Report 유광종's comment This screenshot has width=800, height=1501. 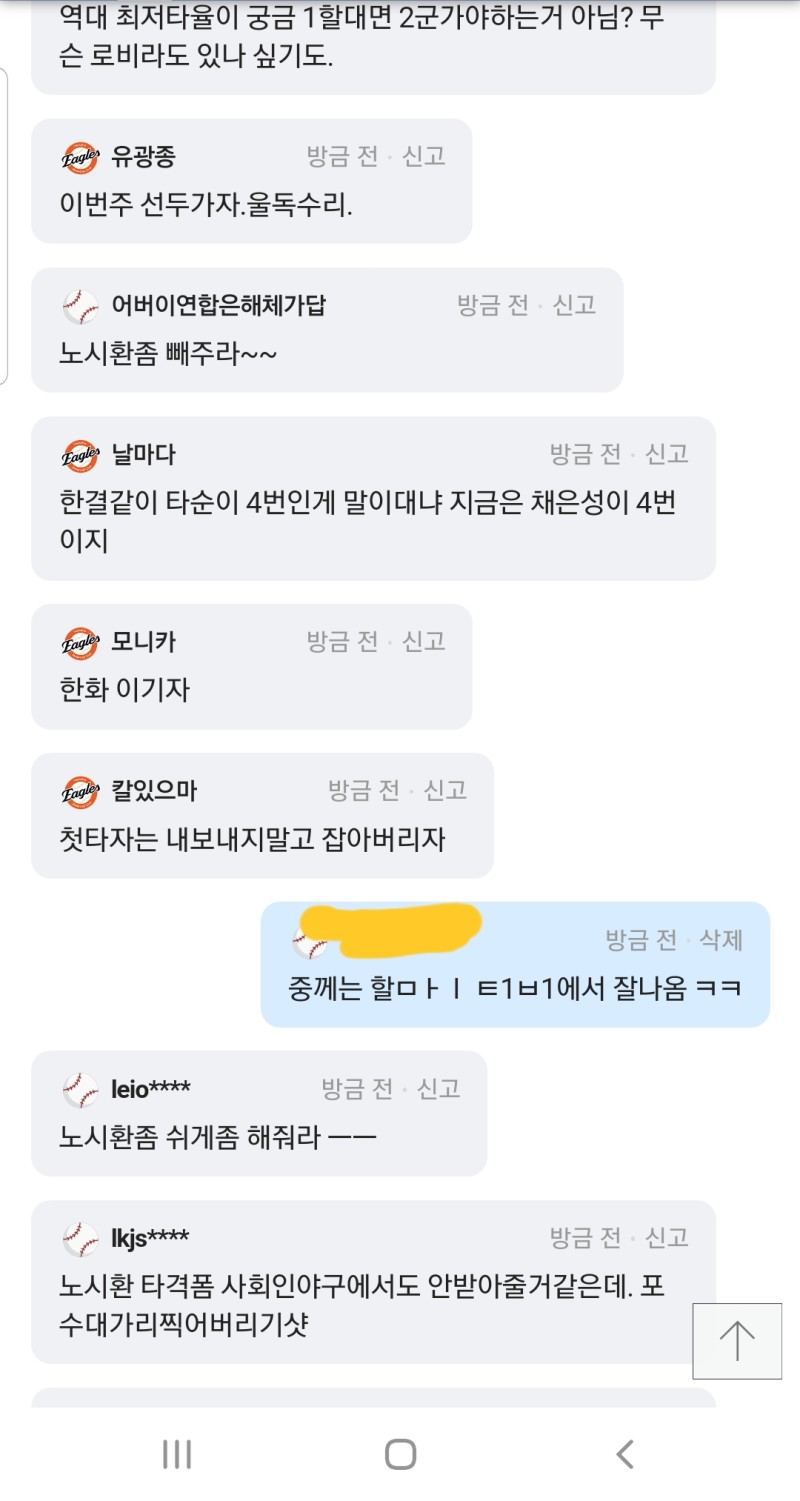[x=424, y=156]
